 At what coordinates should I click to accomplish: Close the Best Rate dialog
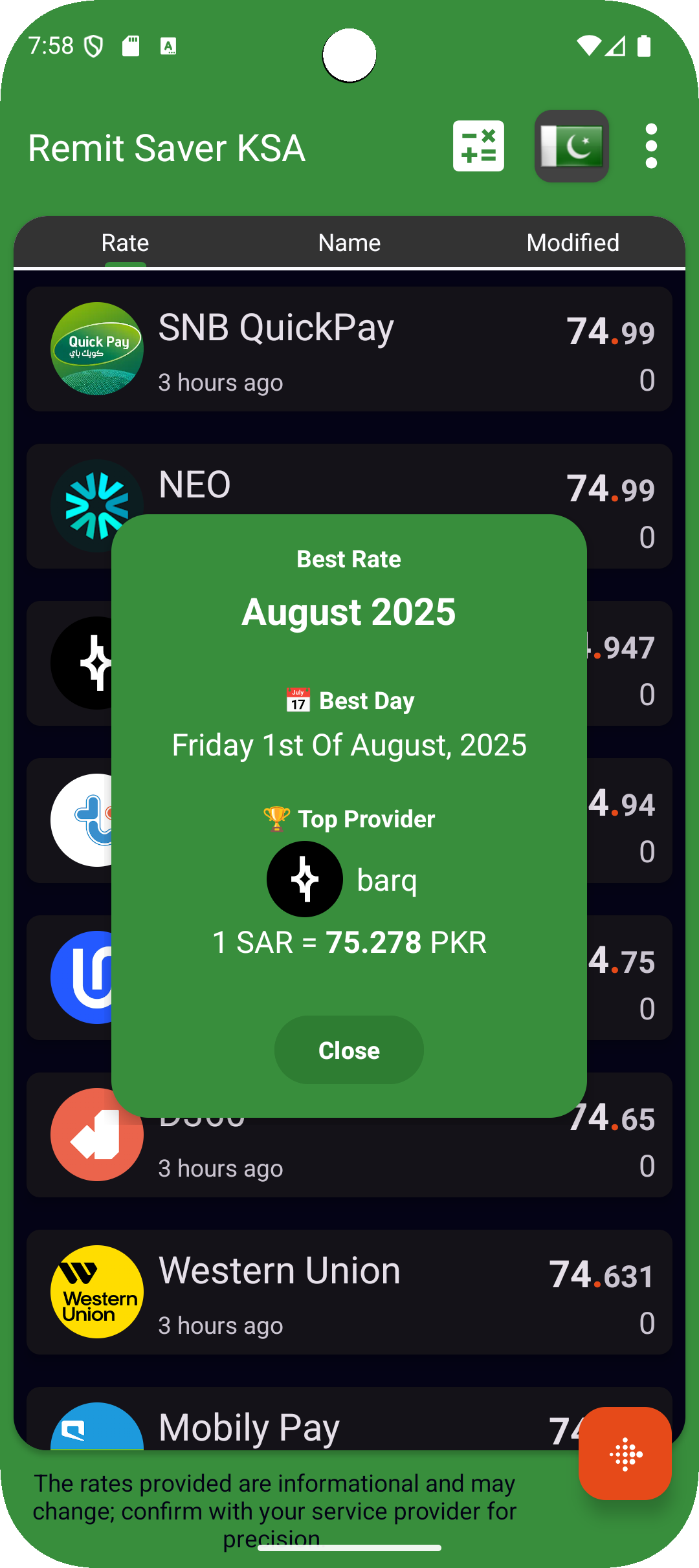(x=349, y=1050)
